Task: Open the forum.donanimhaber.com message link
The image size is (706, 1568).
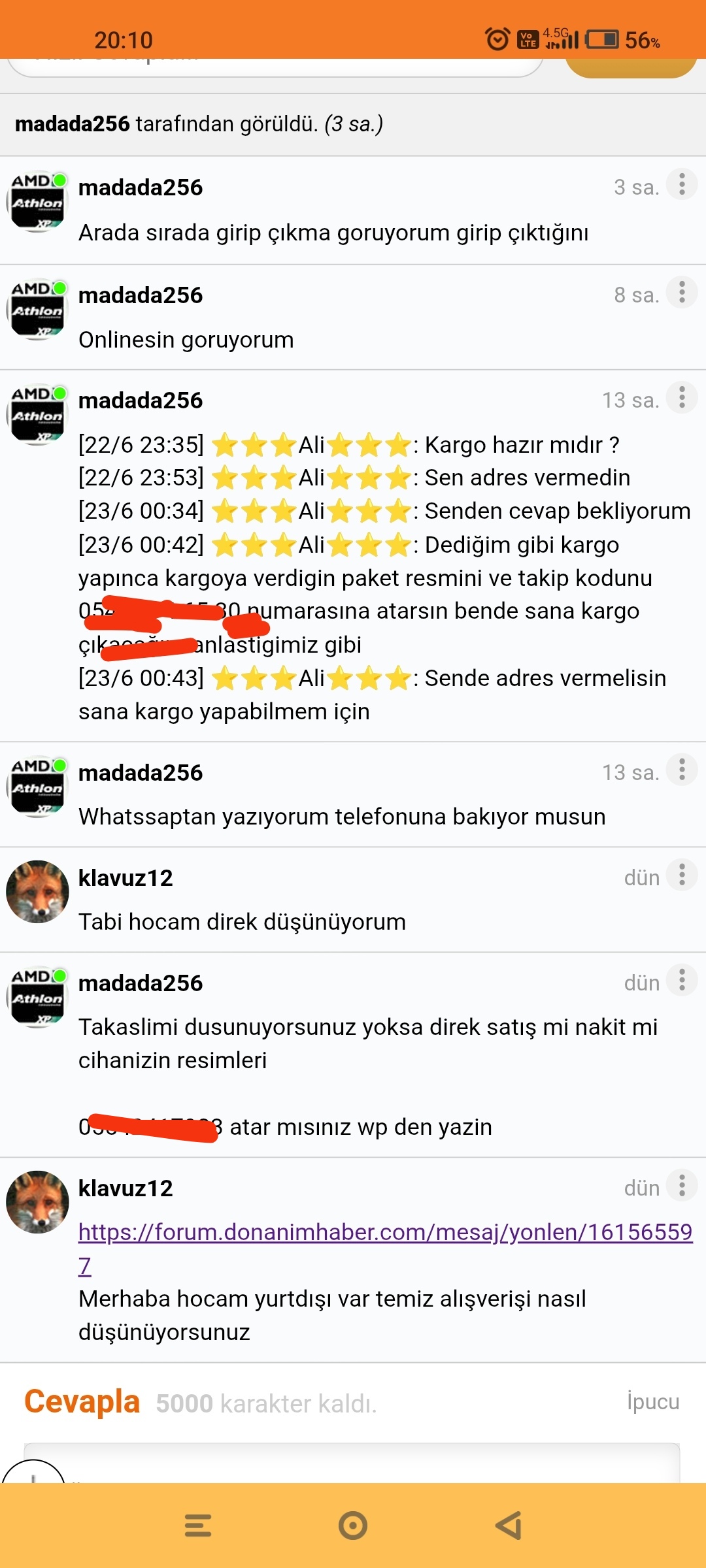Action: (385, 1248)
